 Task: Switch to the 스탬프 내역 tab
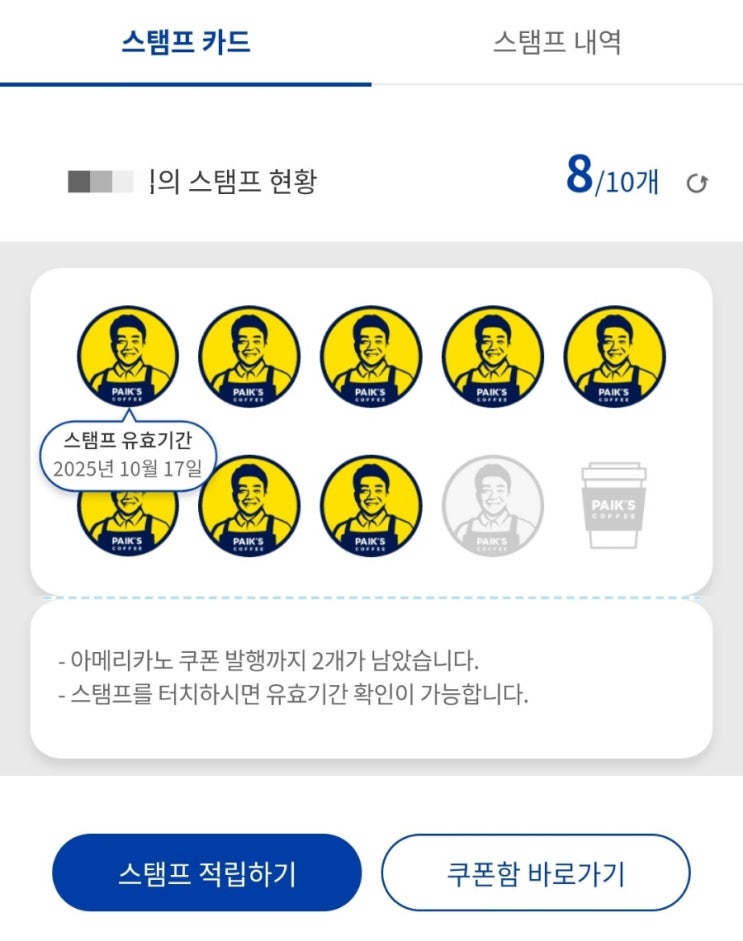[557, 42]
